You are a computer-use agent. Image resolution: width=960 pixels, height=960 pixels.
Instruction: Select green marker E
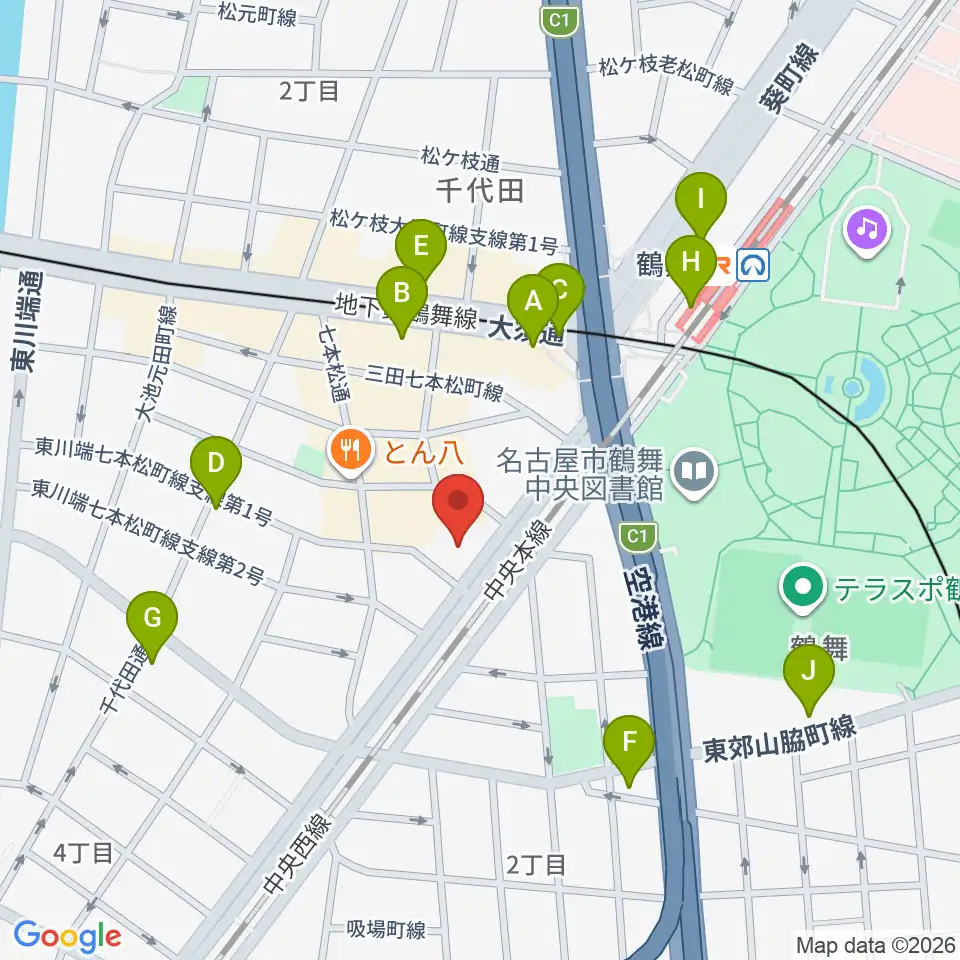pos(421,245)
